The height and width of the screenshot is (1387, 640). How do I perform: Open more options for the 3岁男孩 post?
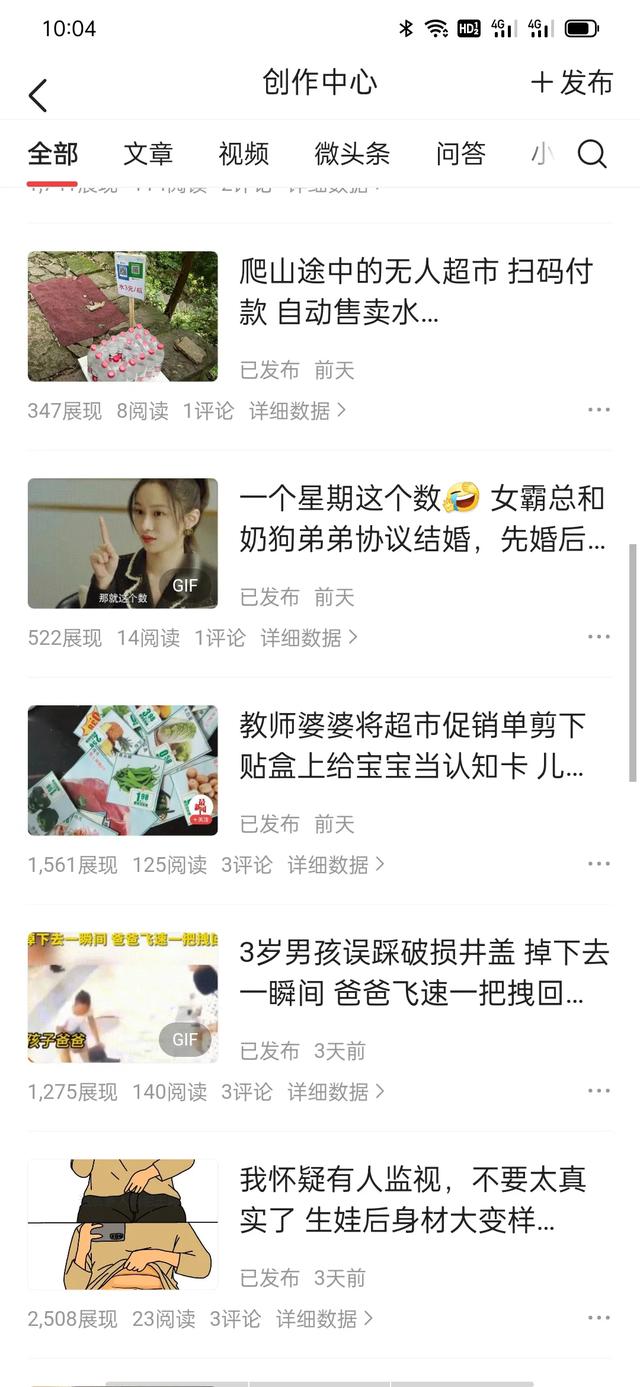[x=598, y=1092]
